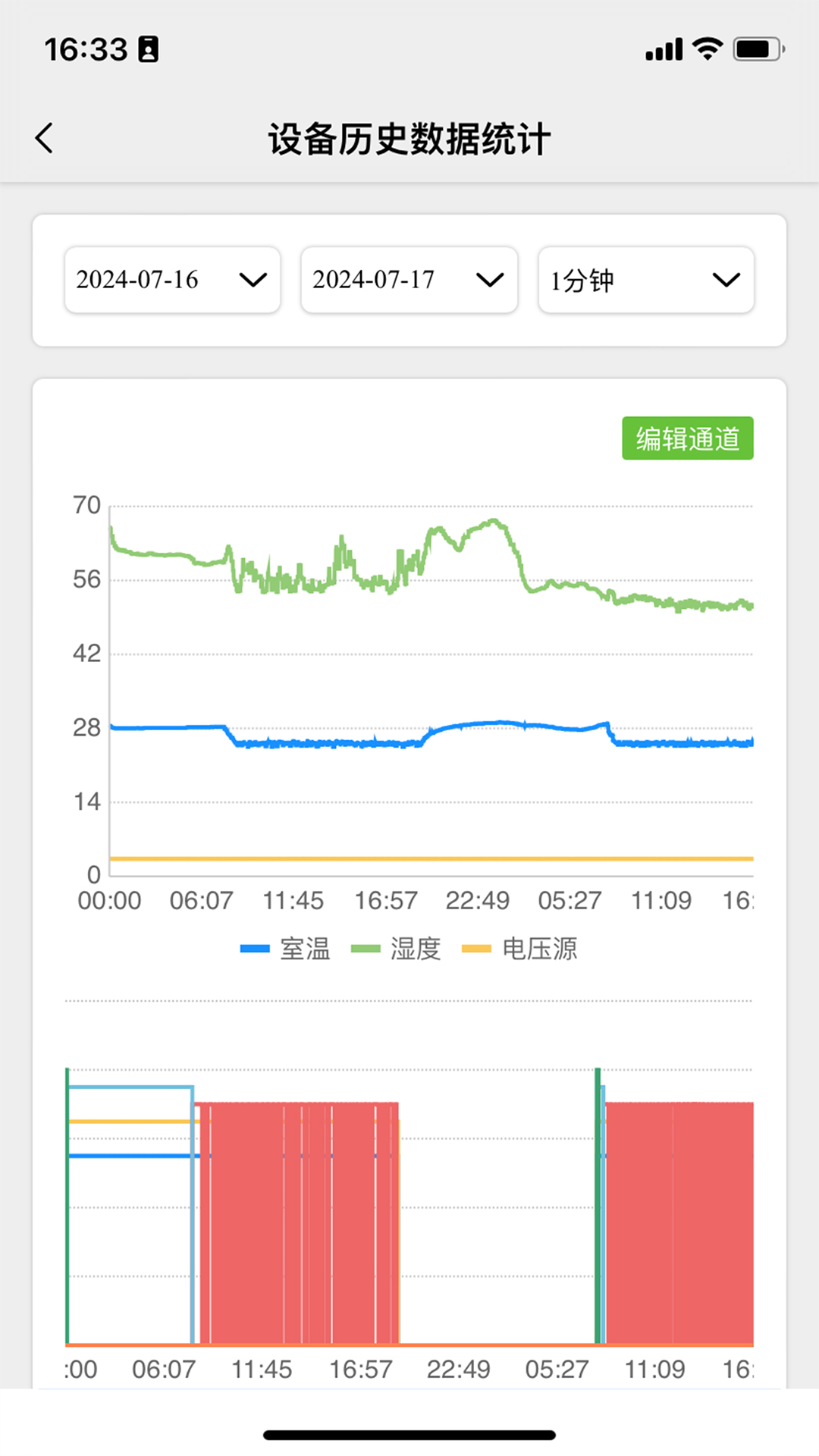This screenshot has width=819, height=1456.
Task: Toggle the 电压源 series in the legend
Action: [x=520, y=949]
